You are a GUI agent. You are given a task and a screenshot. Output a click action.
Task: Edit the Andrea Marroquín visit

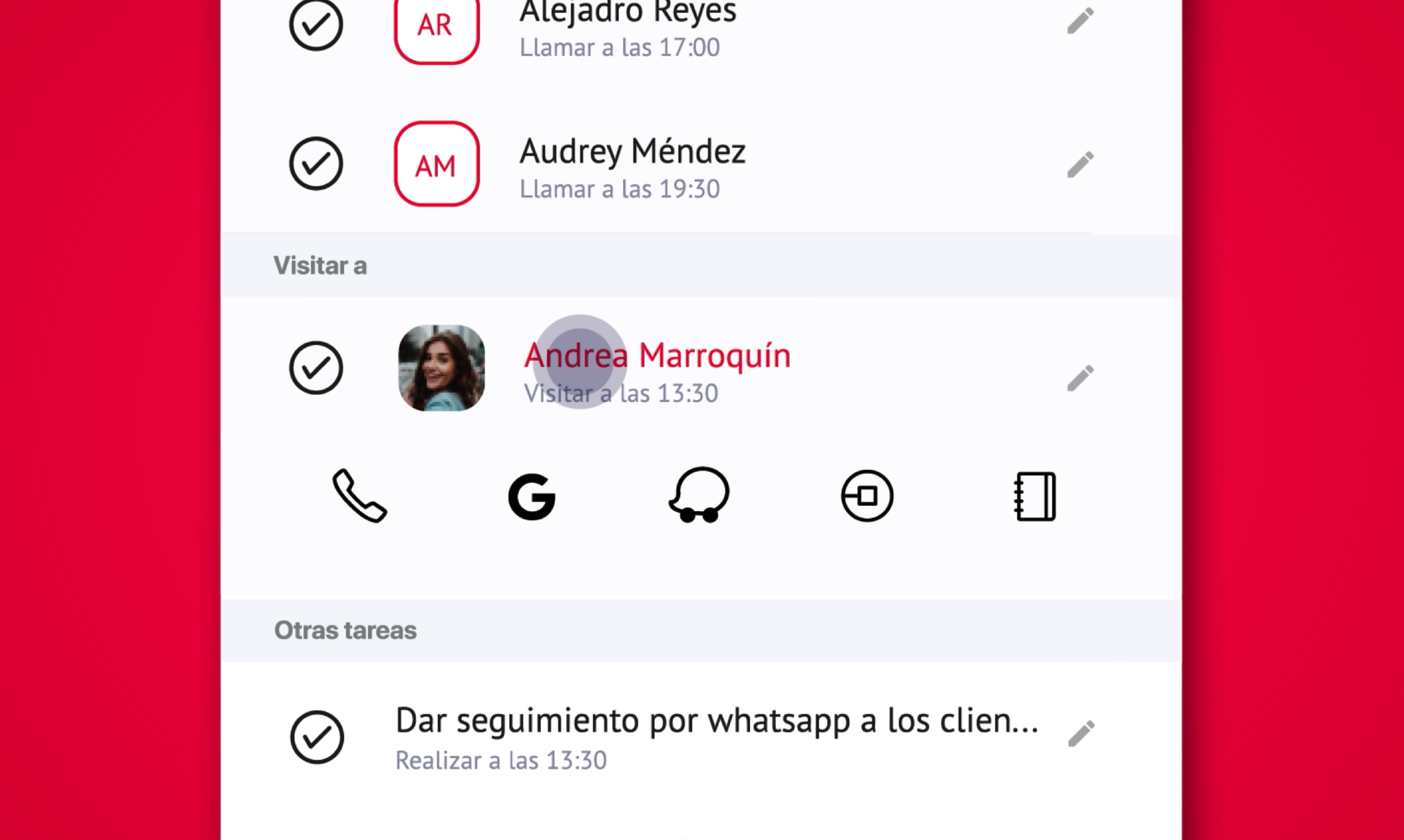pyautogui.click(x=1080, y=378)
